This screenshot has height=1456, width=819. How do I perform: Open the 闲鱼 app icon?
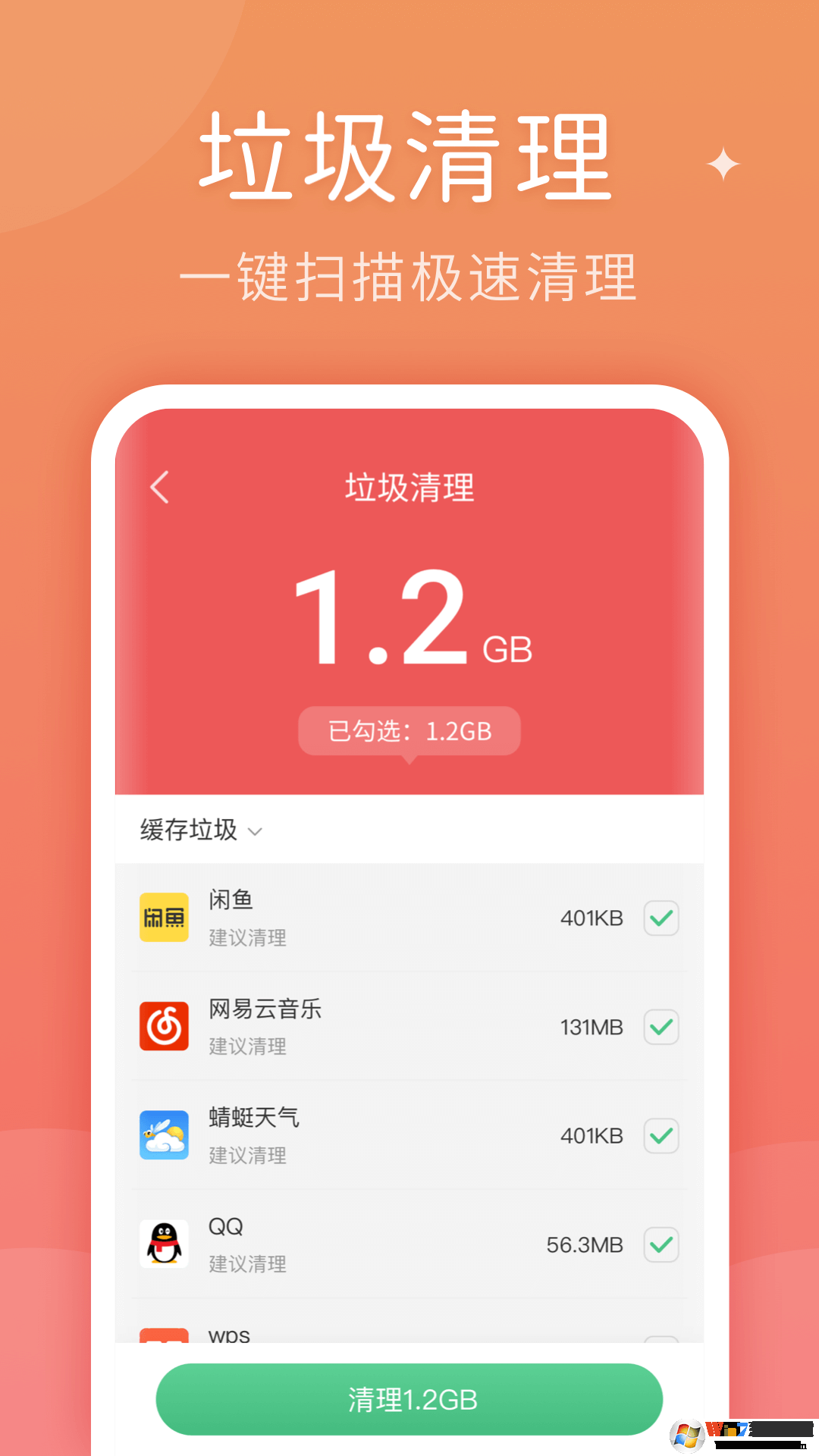click(164, 918)
